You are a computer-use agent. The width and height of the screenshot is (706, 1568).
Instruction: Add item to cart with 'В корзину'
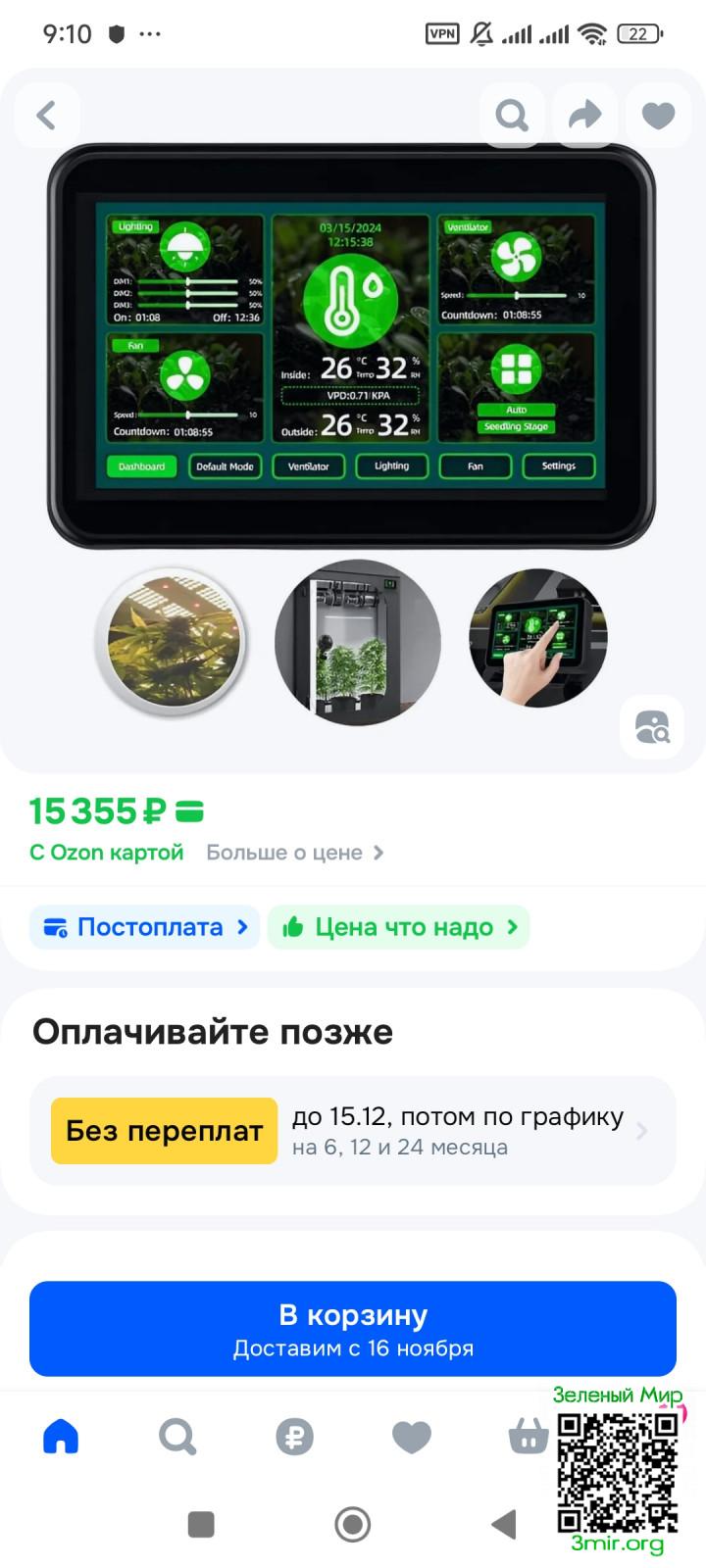coord(353,1329)
